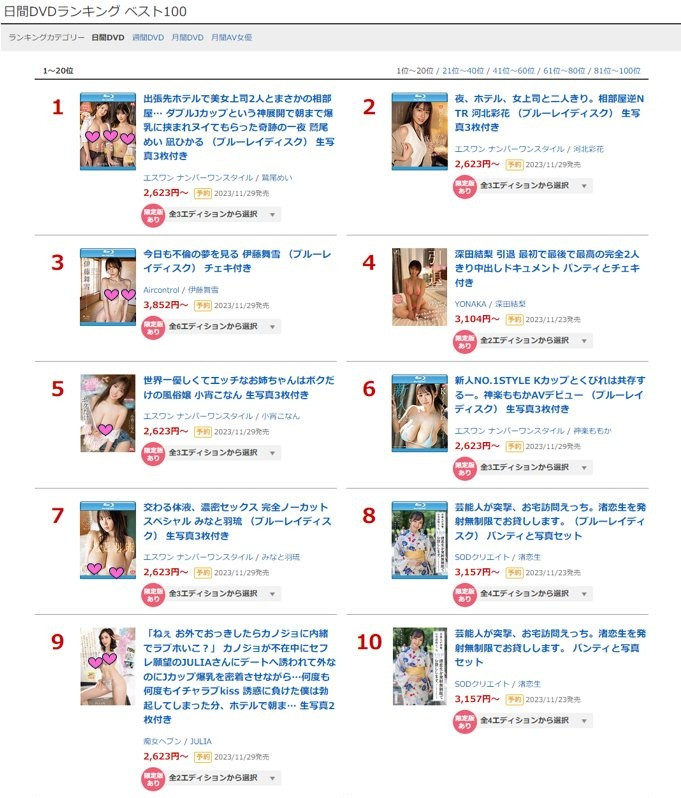Screen dimensions: 681x798
Task: Switch to the 週間DVD ranking category
Action: pos(148,37)
